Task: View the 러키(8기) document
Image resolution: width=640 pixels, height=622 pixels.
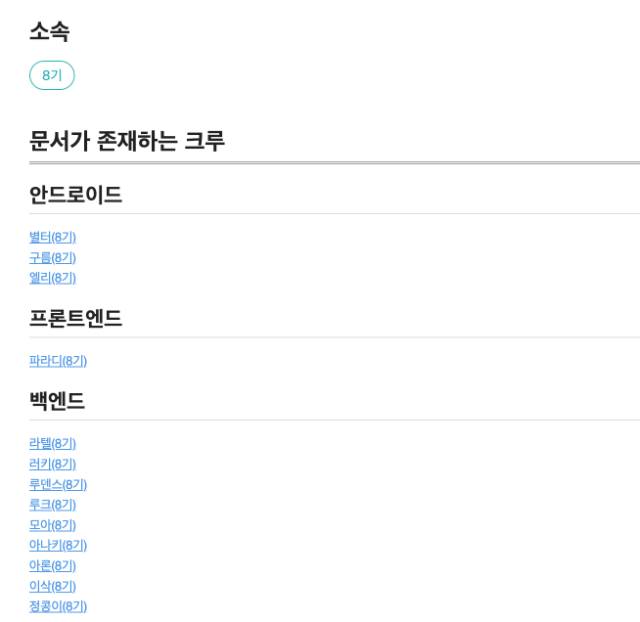Action: (52, 464)
